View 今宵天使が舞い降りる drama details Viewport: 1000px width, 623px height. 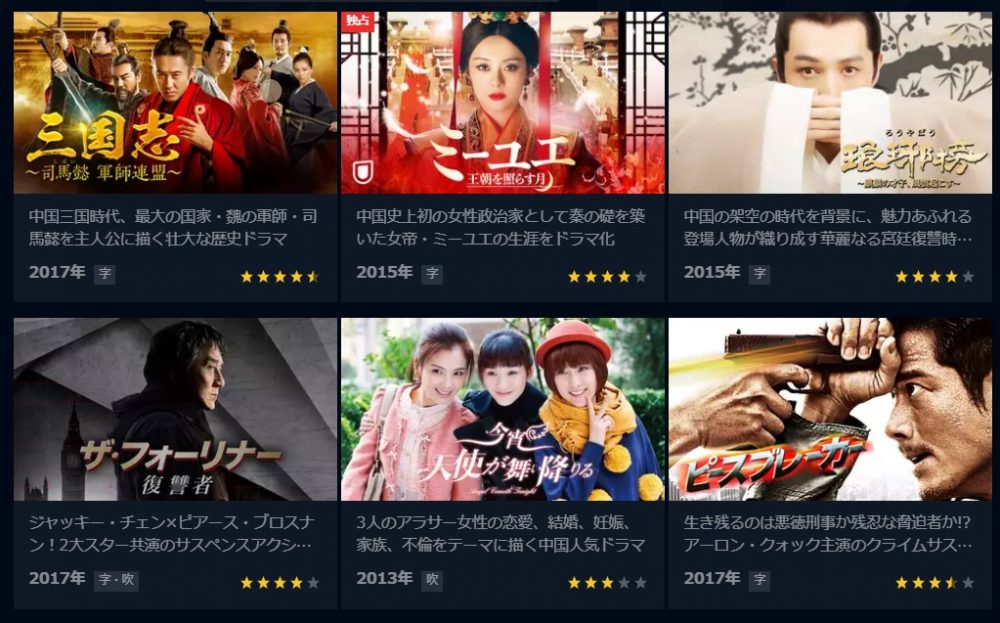tap(502, 410)
